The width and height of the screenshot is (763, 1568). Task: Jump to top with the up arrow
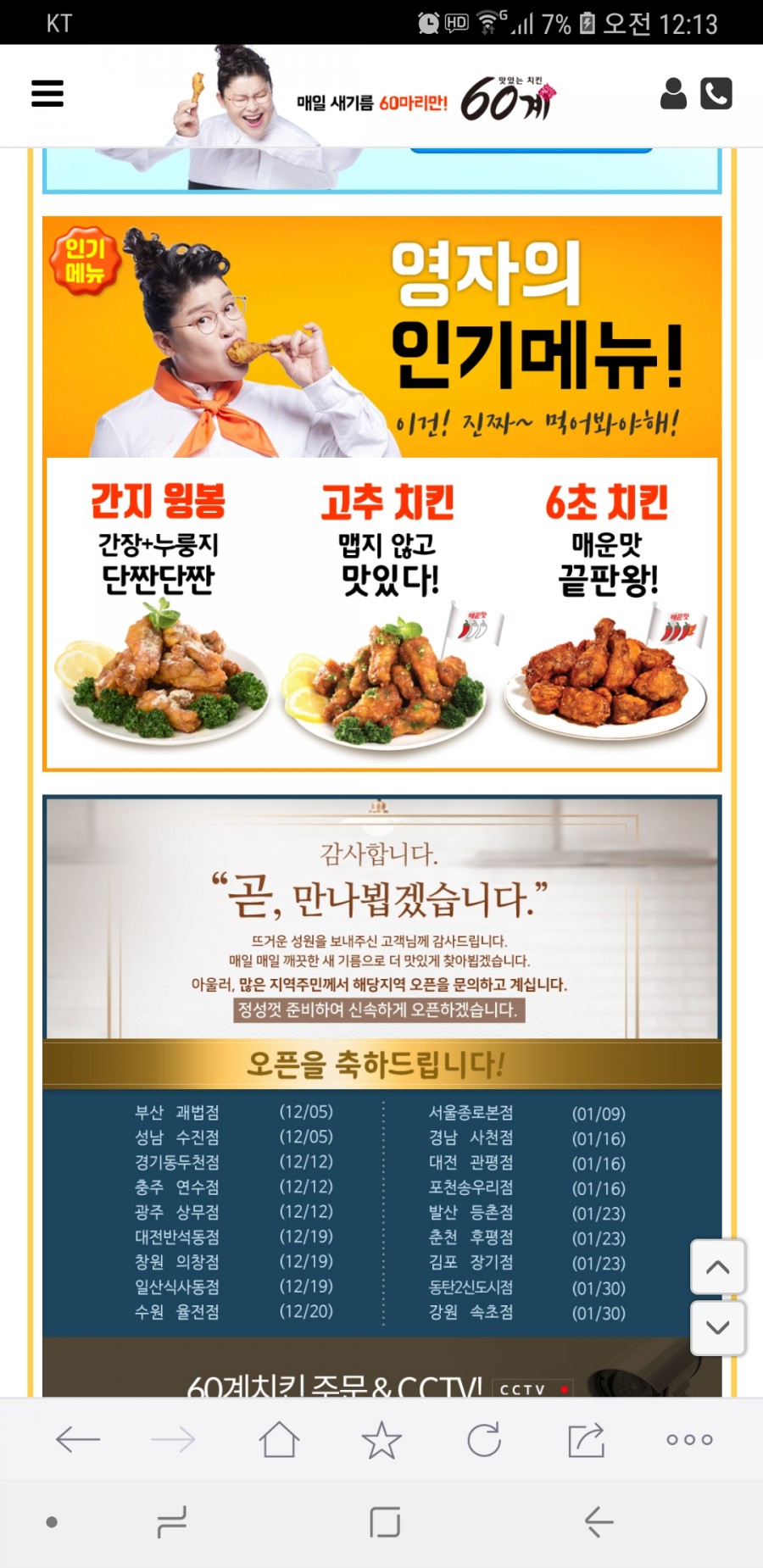[x=718, y=1267]
